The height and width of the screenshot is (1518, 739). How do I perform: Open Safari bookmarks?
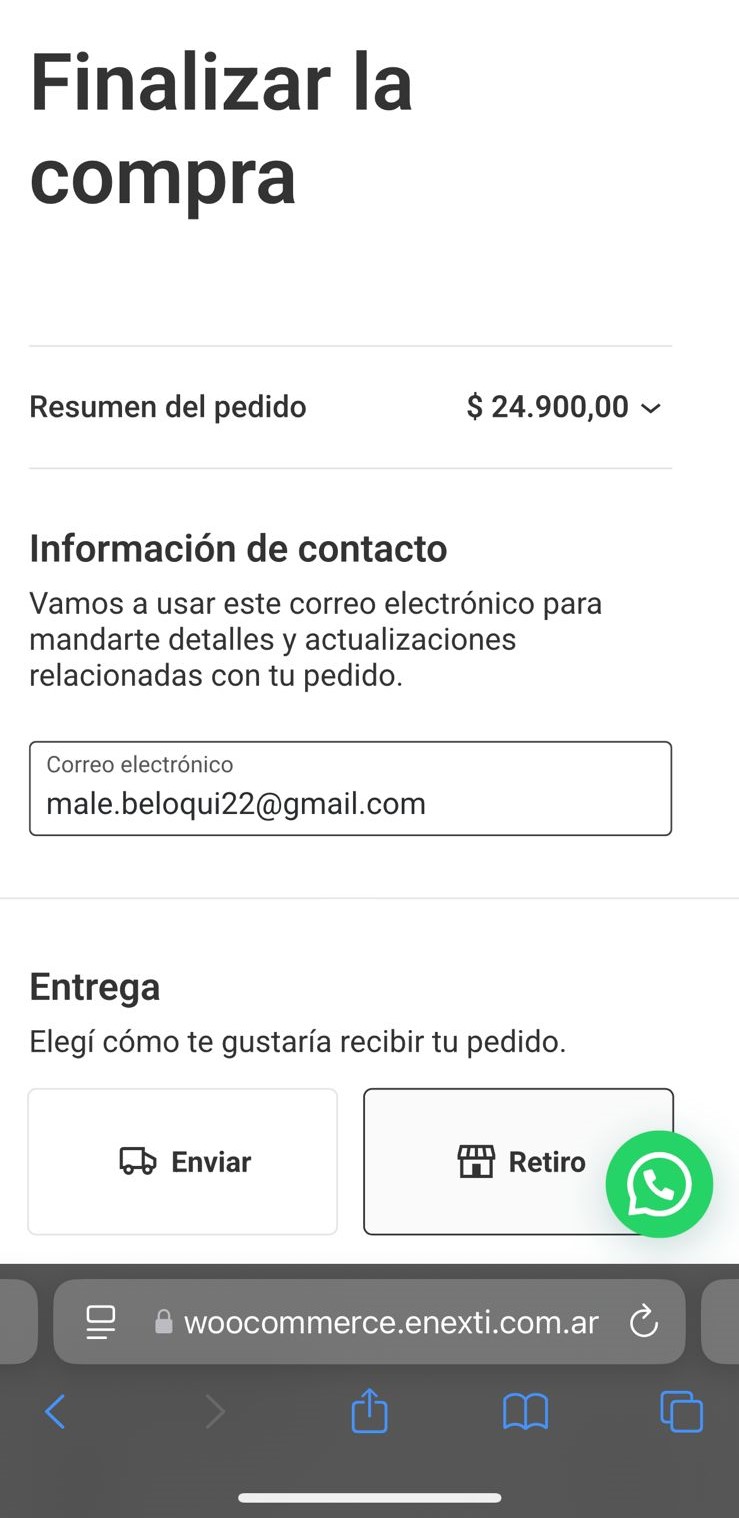[x=525, y=1412]
